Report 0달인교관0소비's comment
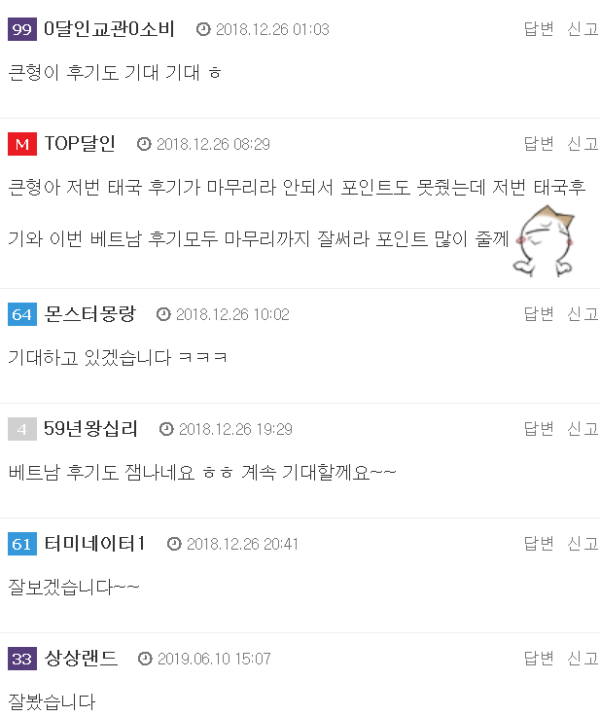This screenshot has height=716, width=600. pyautogui.click(x=583, y=29)
